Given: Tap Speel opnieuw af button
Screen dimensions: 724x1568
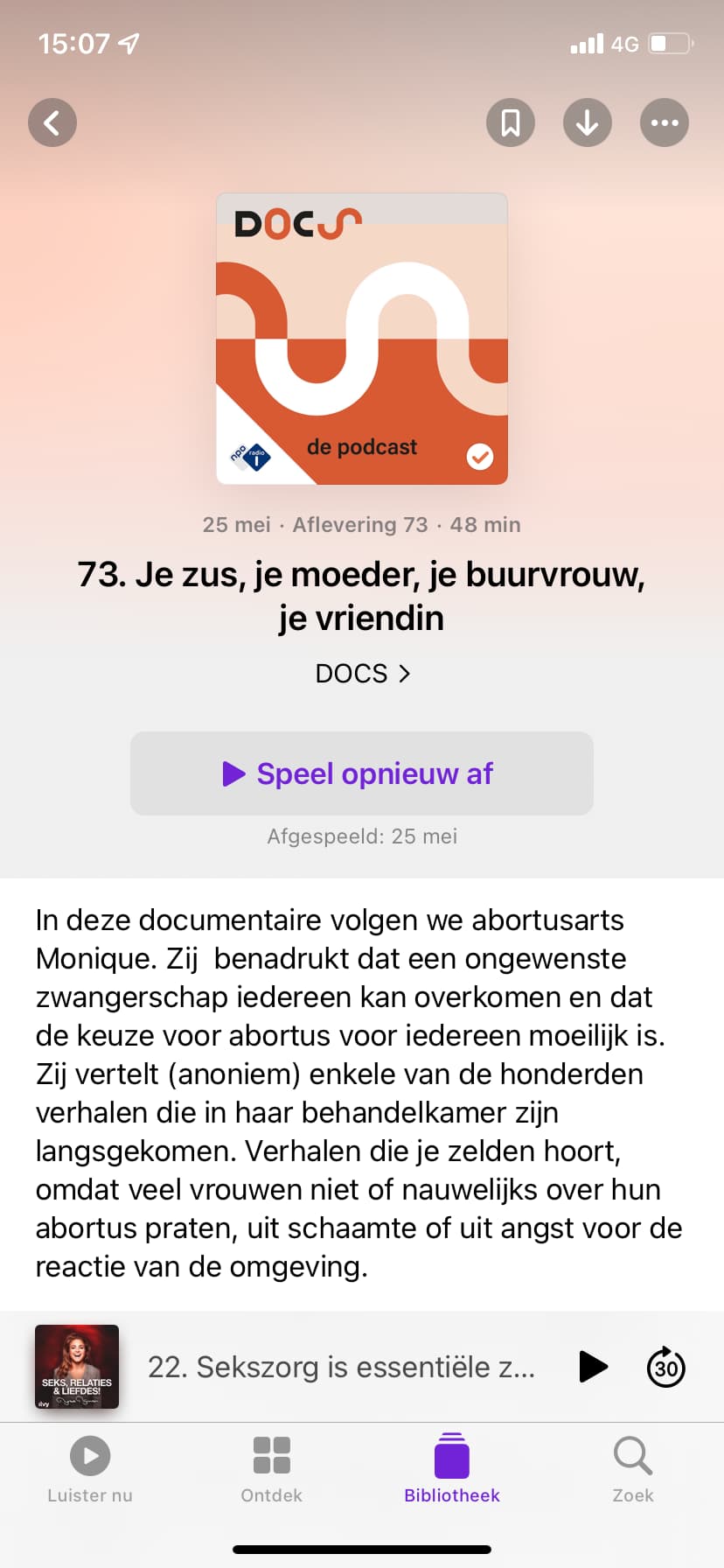Looking at the screenshot, I should click(362, 773).
